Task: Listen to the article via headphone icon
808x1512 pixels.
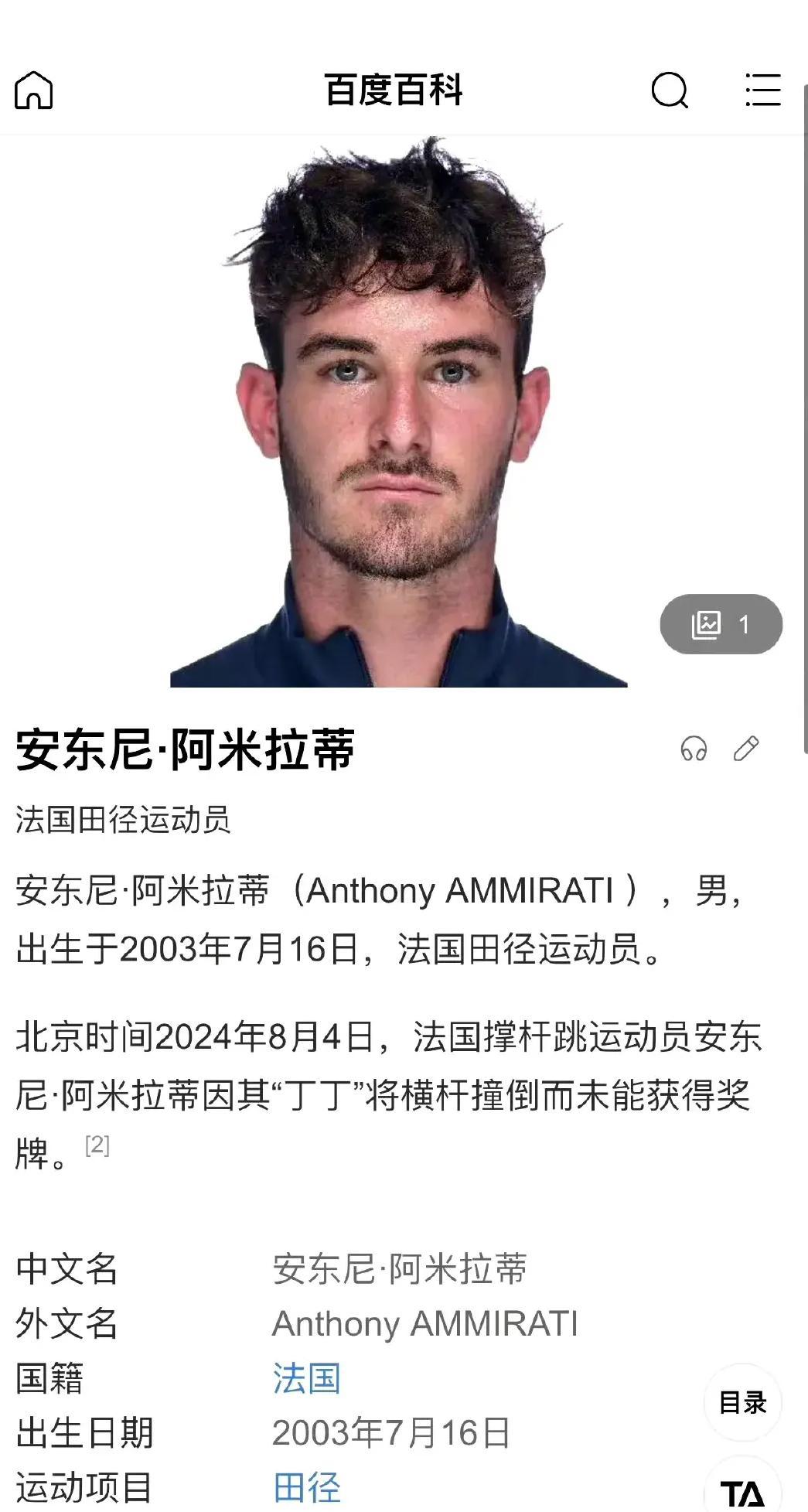Action: point(694,749)
